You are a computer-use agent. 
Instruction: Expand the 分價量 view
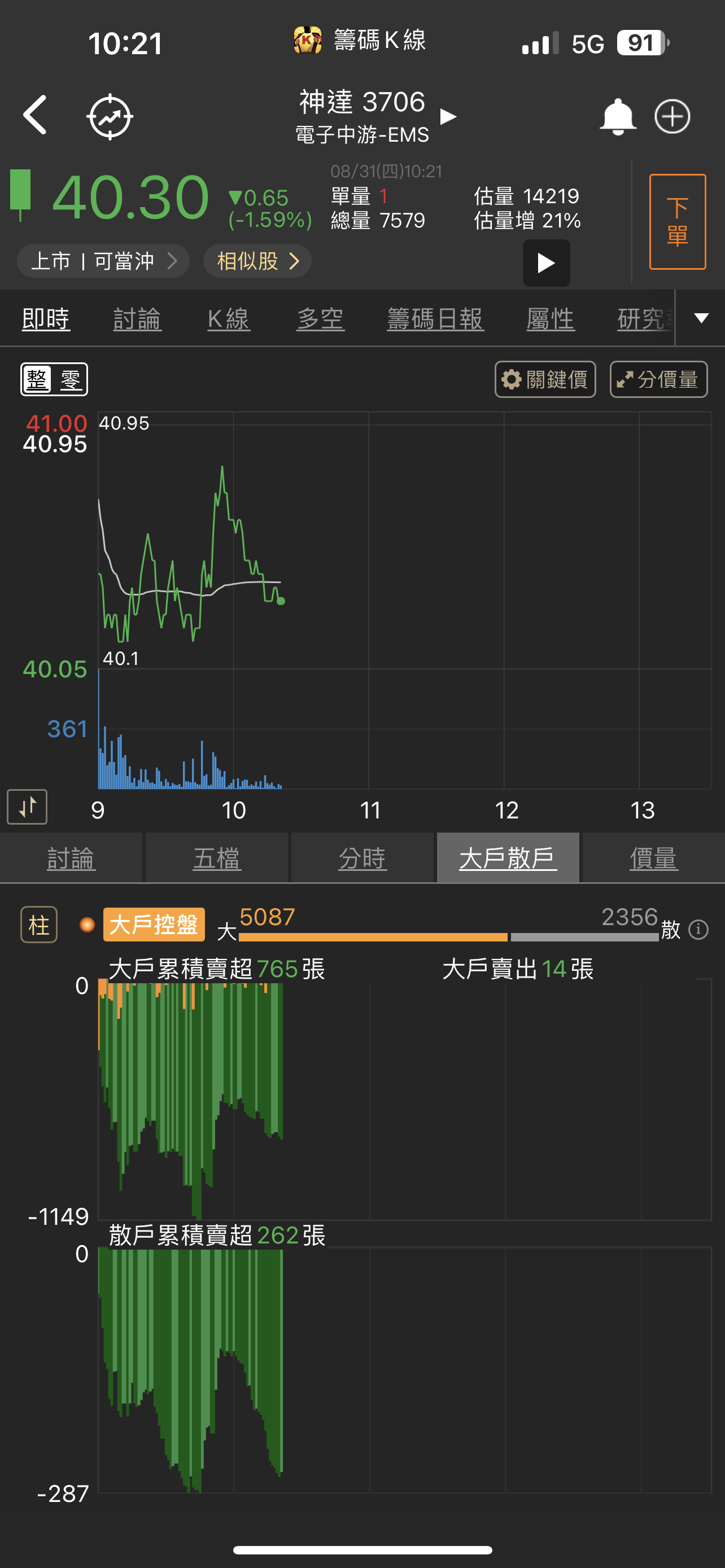point(658,380)
